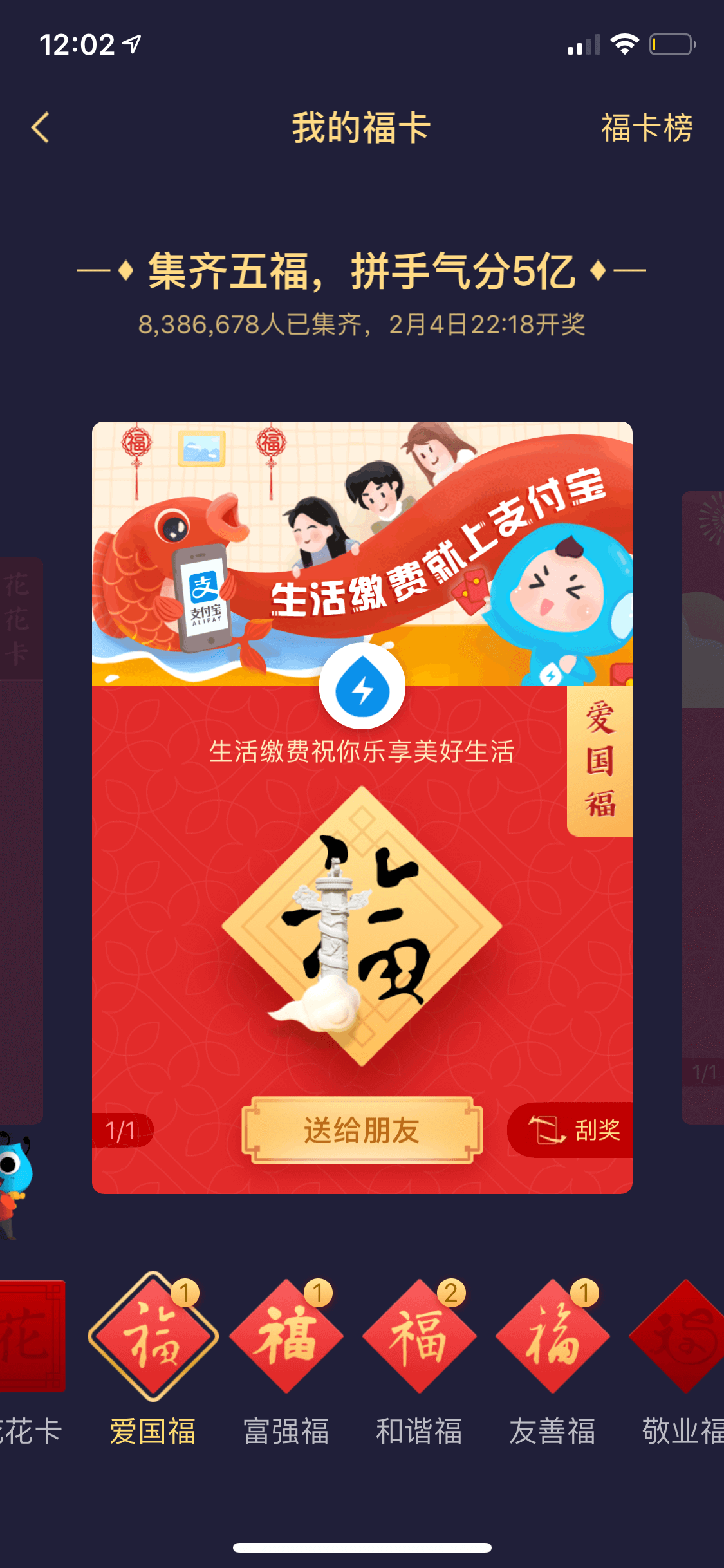Select the 友善福 card

pos(553,1358)
